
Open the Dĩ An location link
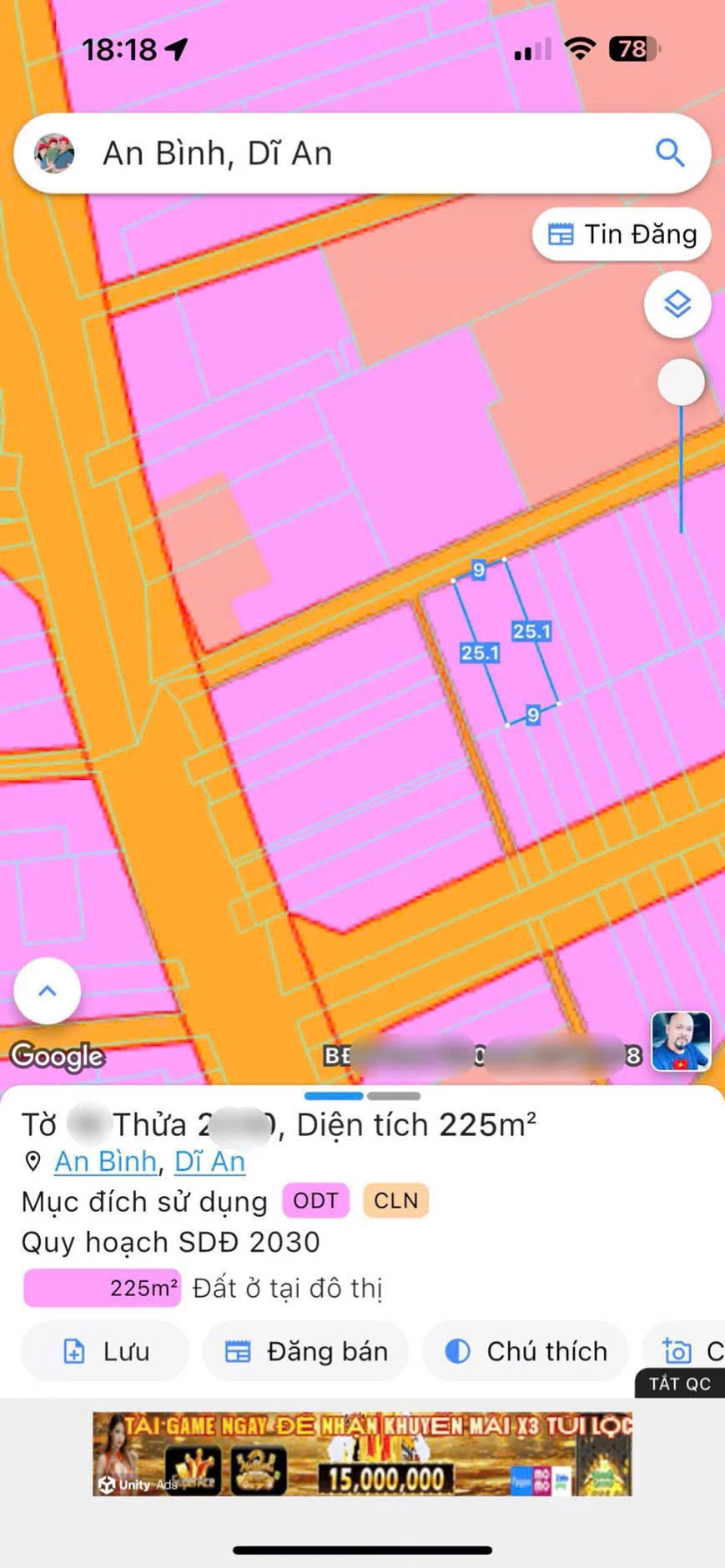[x=209, y=1161]
